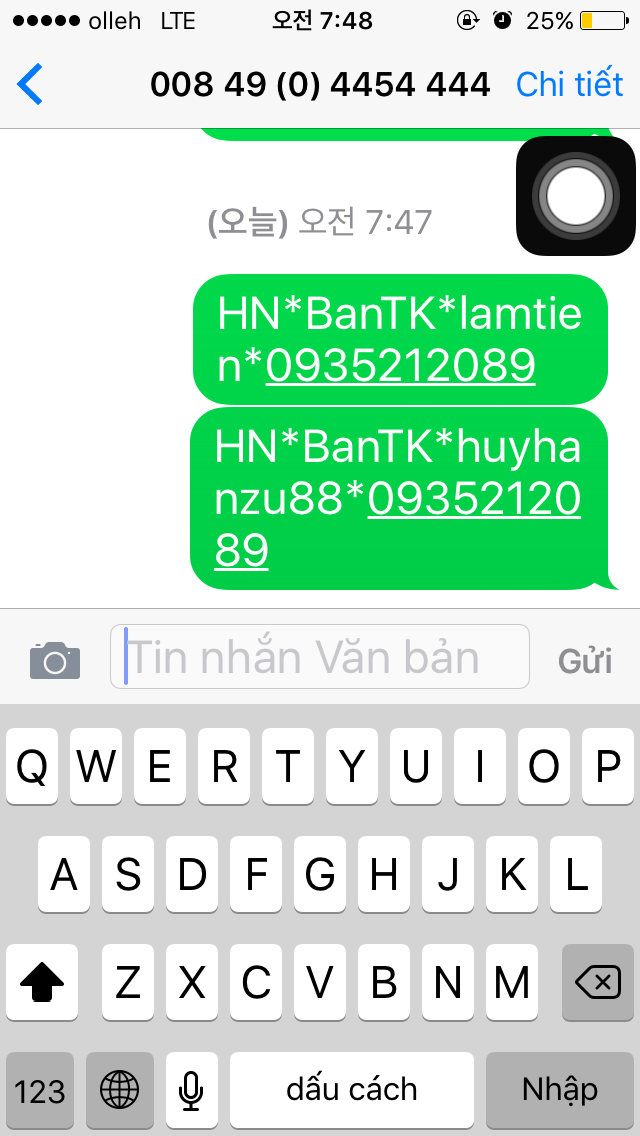Switch to the 123 numeric keyboard
The width and height of the screenshot is (640, 1136).
[x=40, y=1089]
